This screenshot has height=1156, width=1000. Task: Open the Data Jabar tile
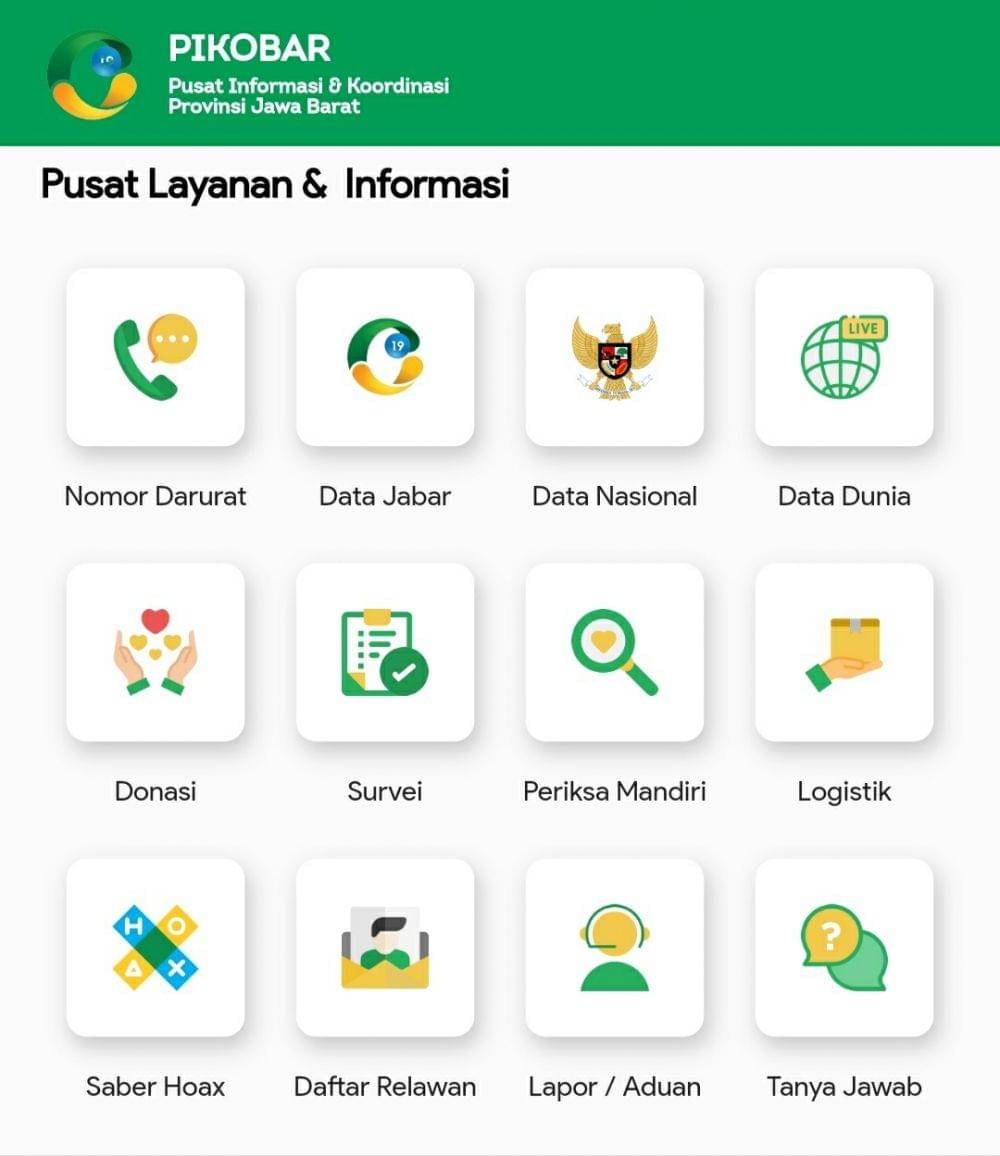385,357
